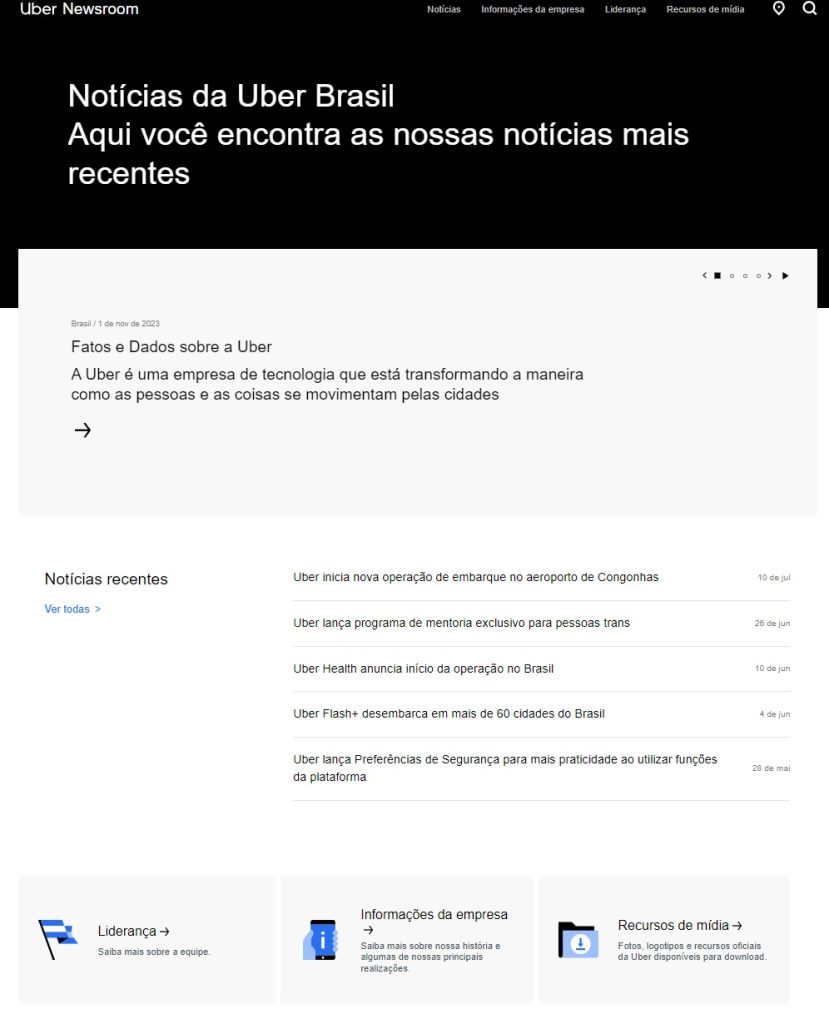Screen dimensions: 829x1024
Task: Open Fatos e Dados sobre a Uber arrow
Action: point(83,430)
